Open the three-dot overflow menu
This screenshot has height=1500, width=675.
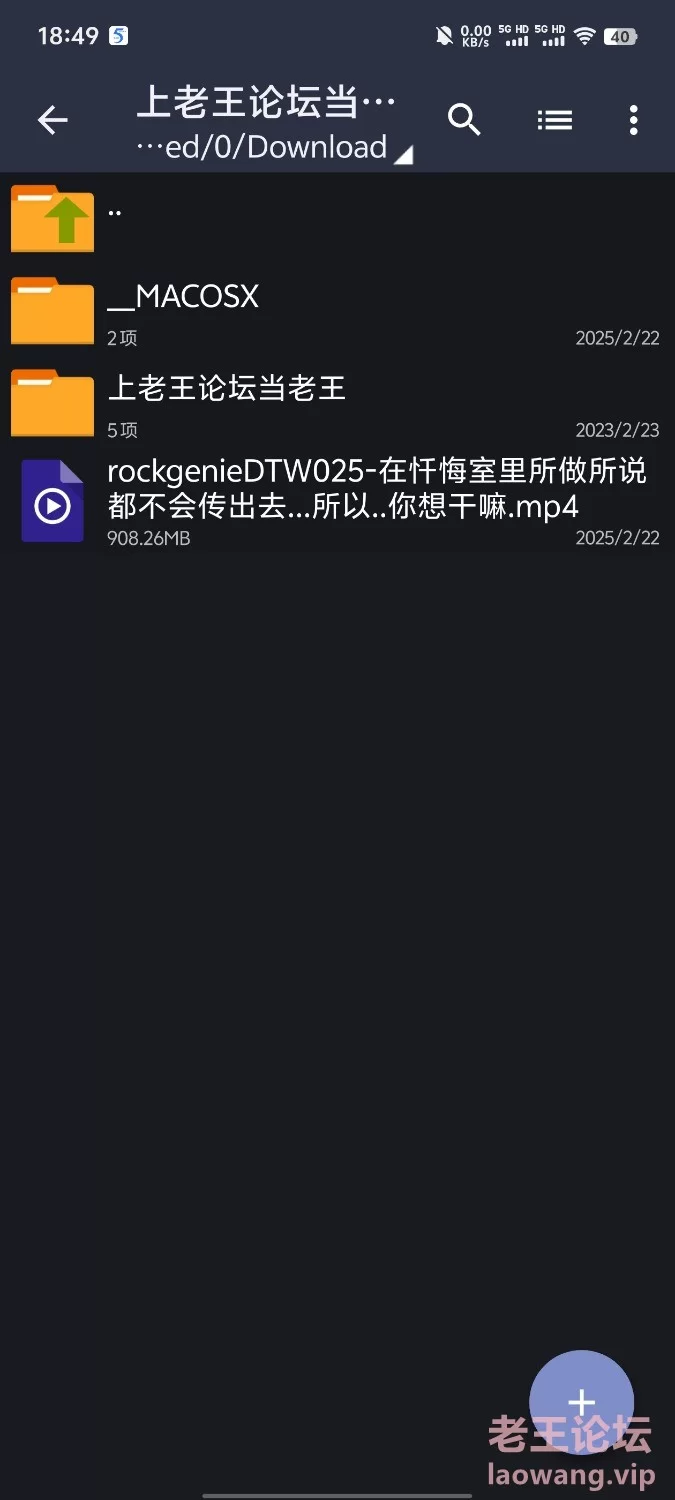click(633, 120)
